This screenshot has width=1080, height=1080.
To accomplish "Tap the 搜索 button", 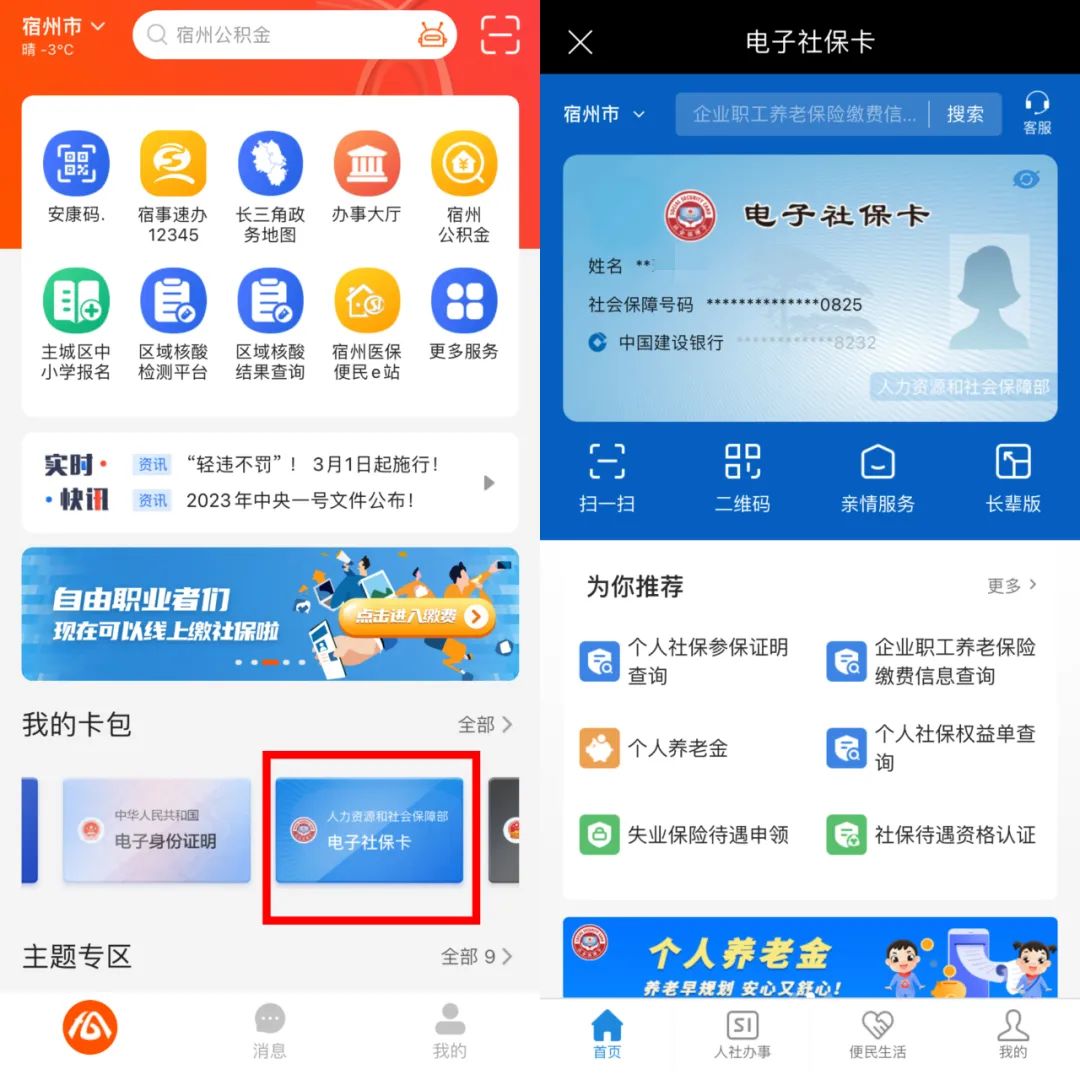I will (x=965, y=114).
